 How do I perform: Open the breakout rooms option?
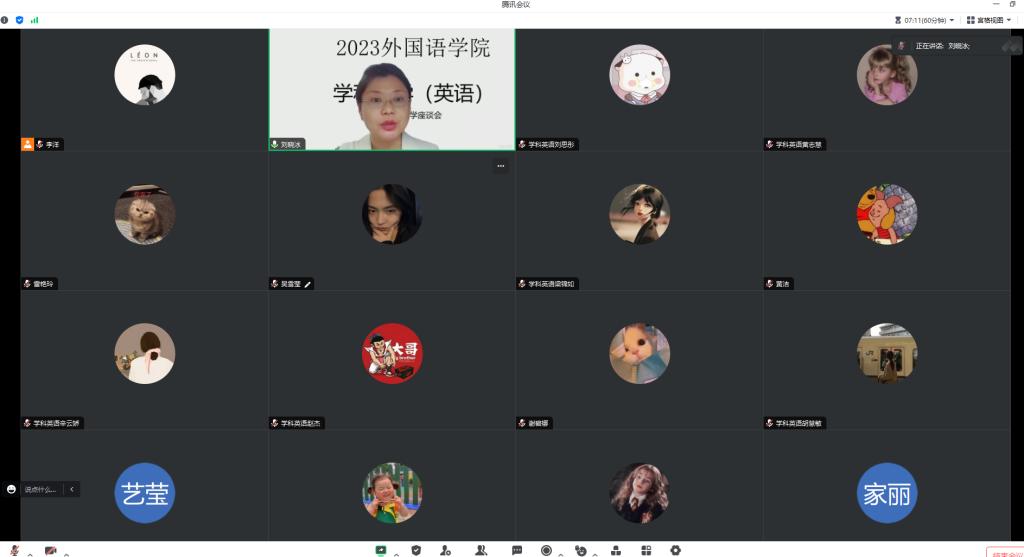615,550
